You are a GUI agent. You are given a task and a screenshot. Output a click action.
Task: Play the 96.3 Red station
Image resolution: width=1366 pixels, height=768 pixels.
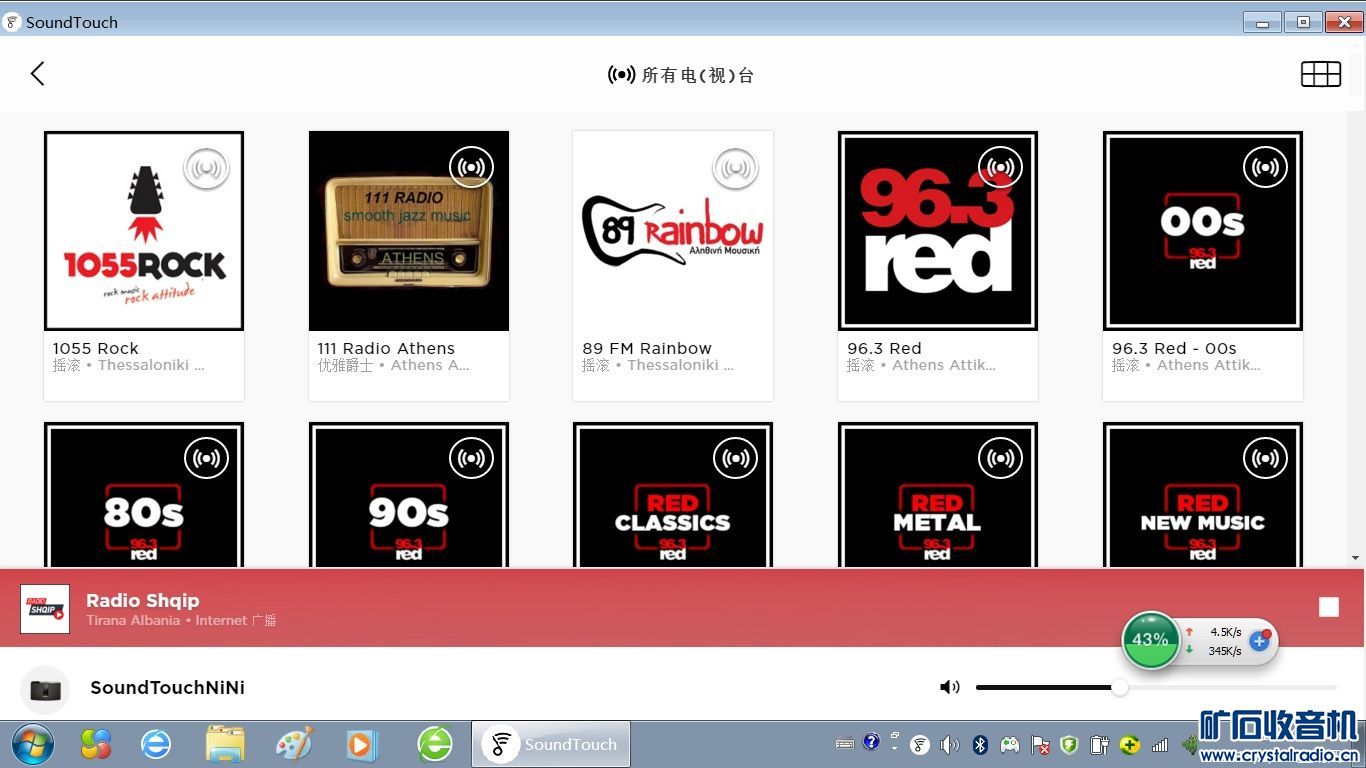point(937,231)
